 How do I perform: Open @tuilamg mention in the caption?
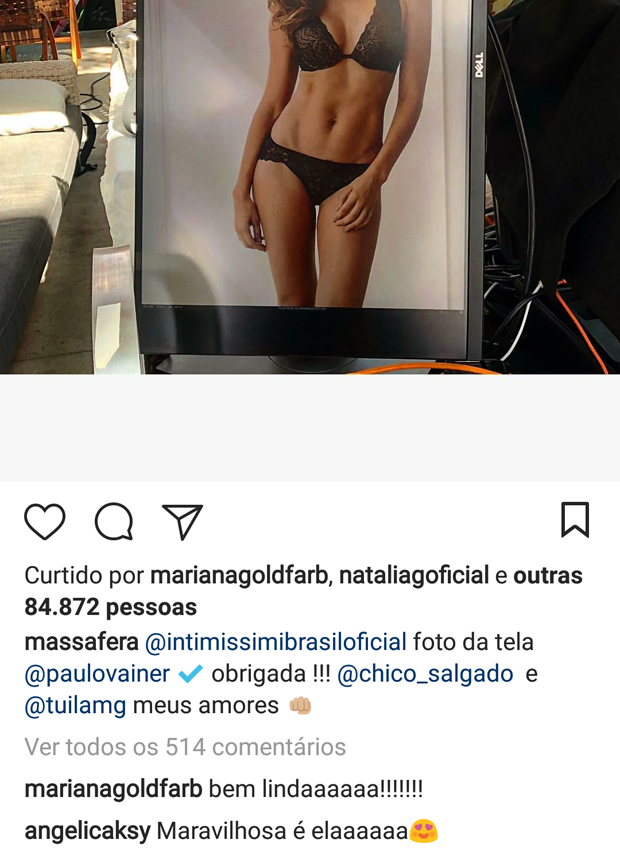(x=75, y=706)
